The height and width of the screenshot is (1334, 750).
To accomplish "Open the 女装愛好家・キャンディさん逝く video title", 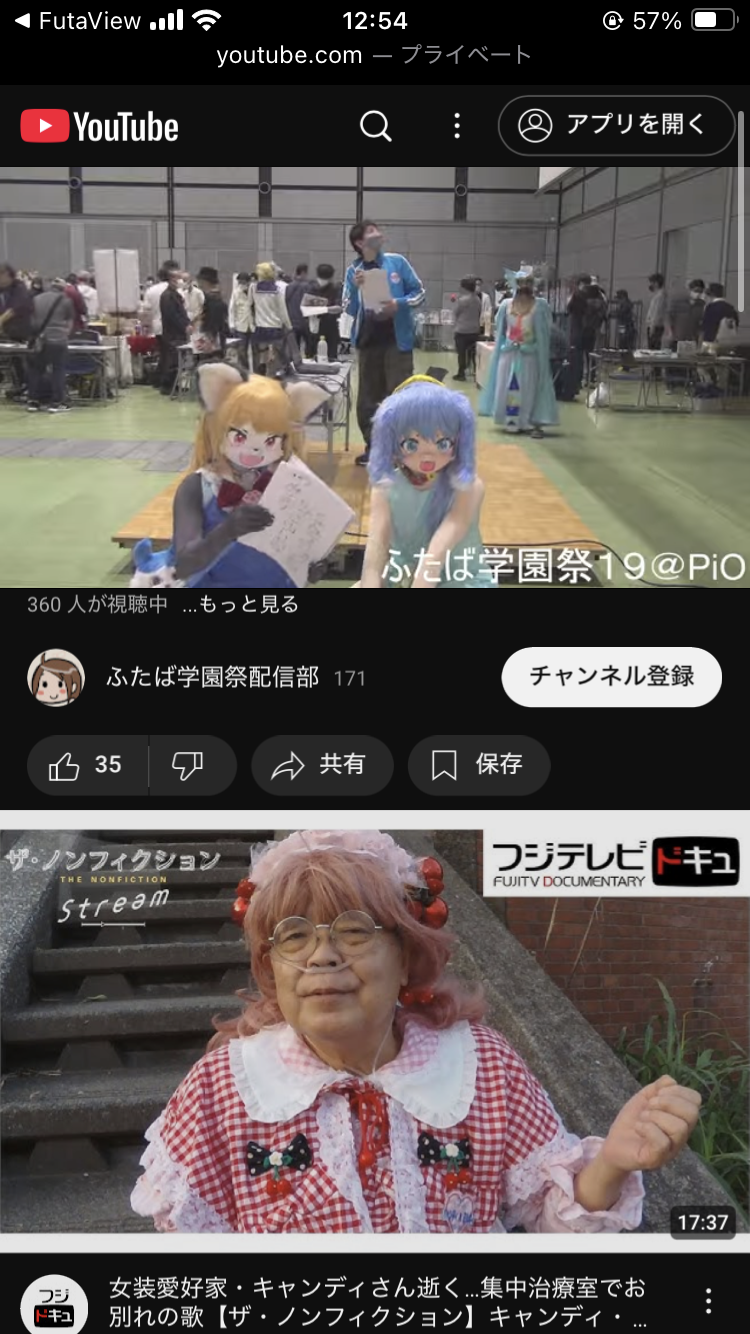I will (378, 1302).
